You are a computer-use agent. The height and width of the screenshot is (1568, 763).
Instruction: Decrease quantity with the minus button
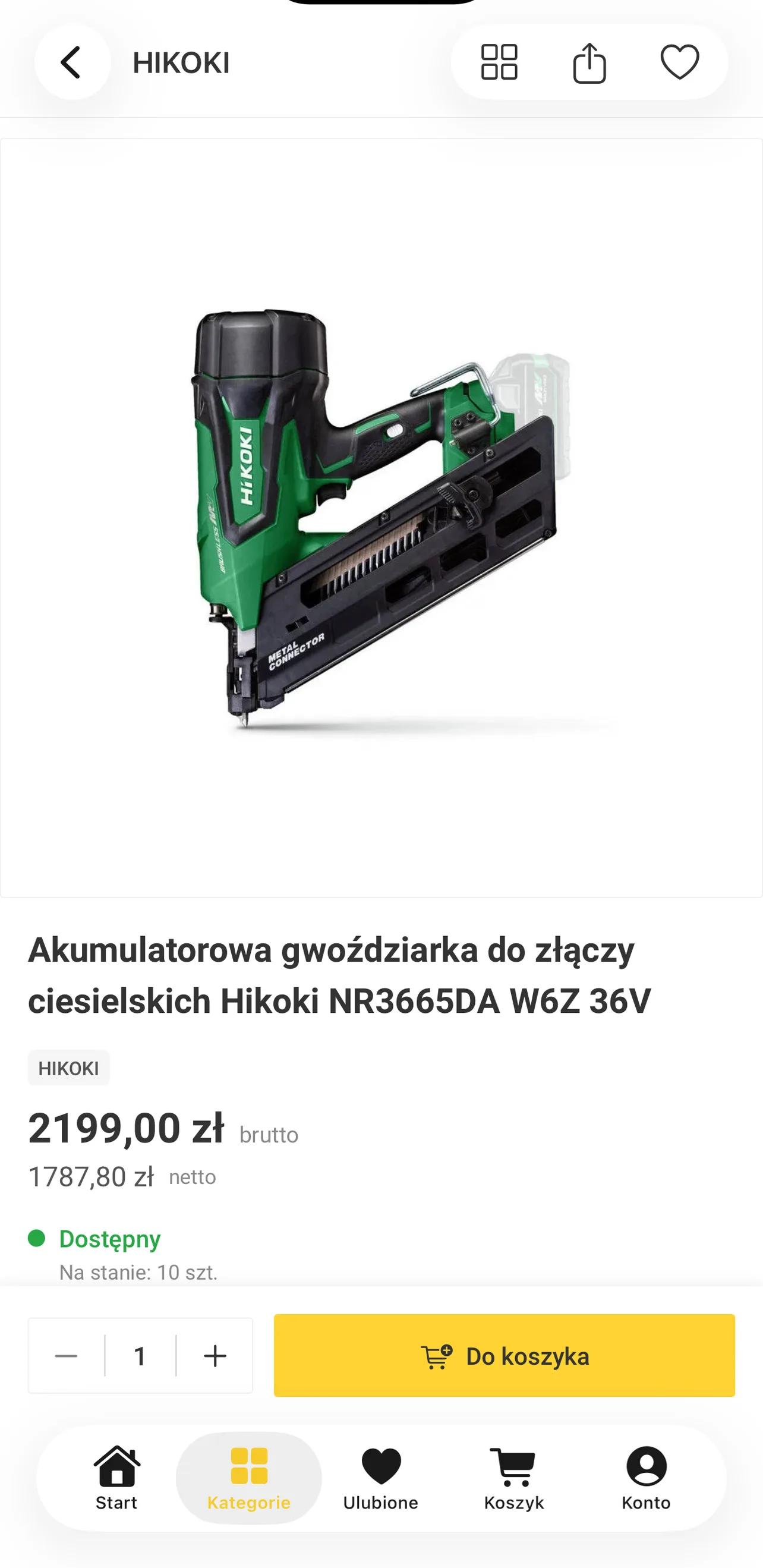pos(67,1356)
